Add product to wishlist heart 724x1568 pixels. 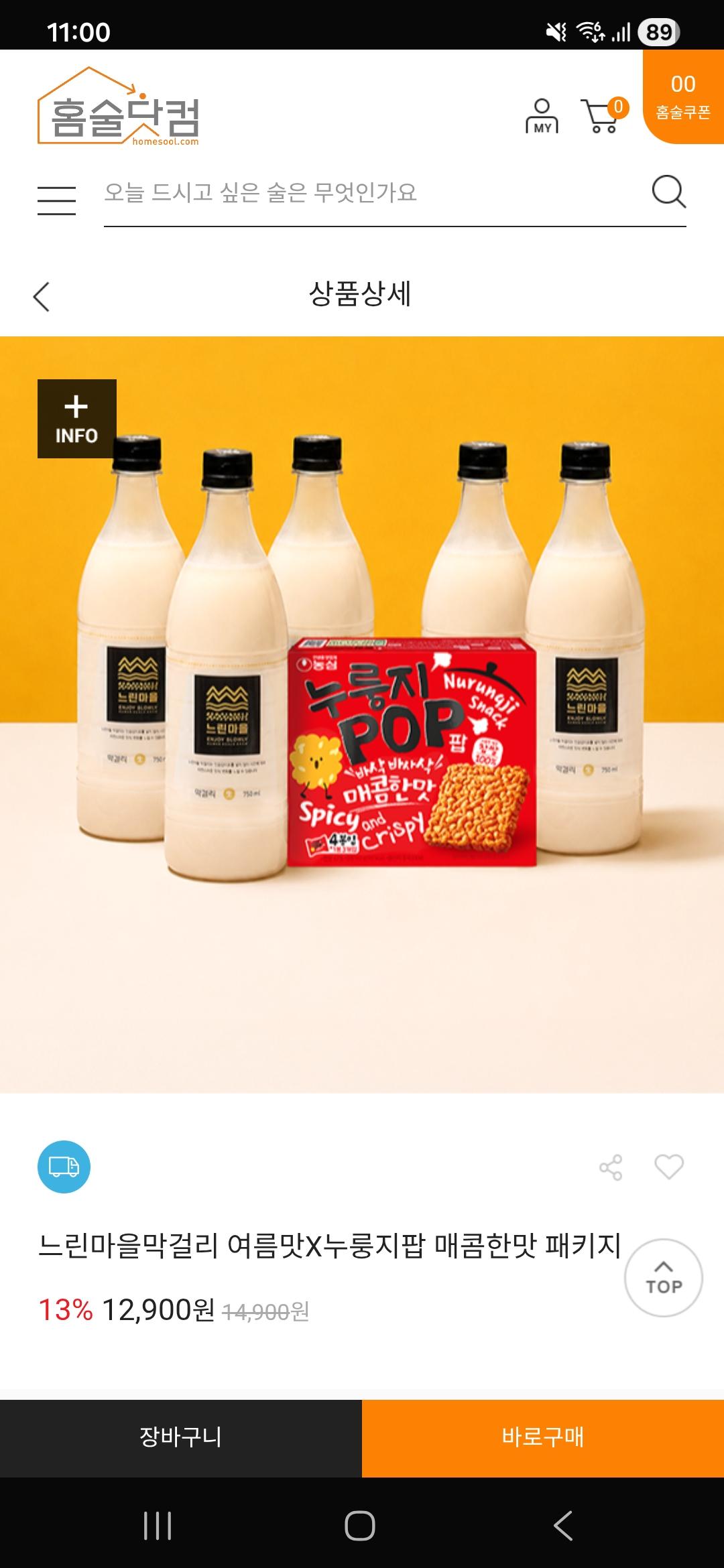(x=669, y=1167)
